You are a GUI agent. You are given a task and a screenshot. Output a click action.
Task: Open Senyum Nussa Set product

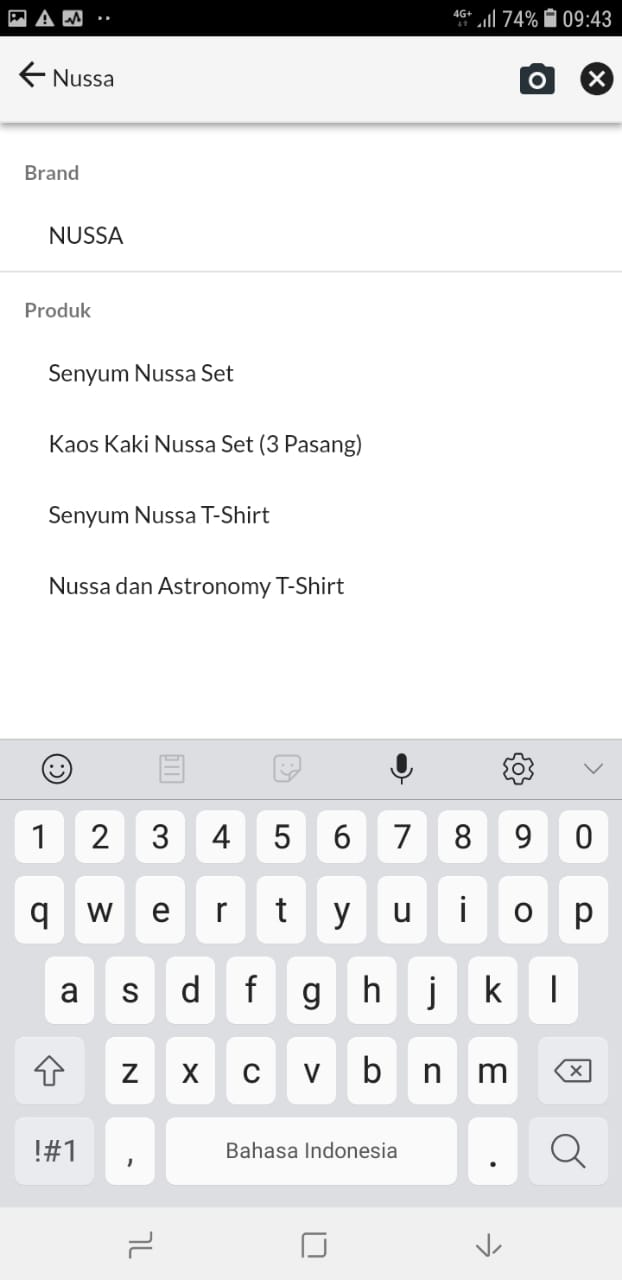coord(141,374)
